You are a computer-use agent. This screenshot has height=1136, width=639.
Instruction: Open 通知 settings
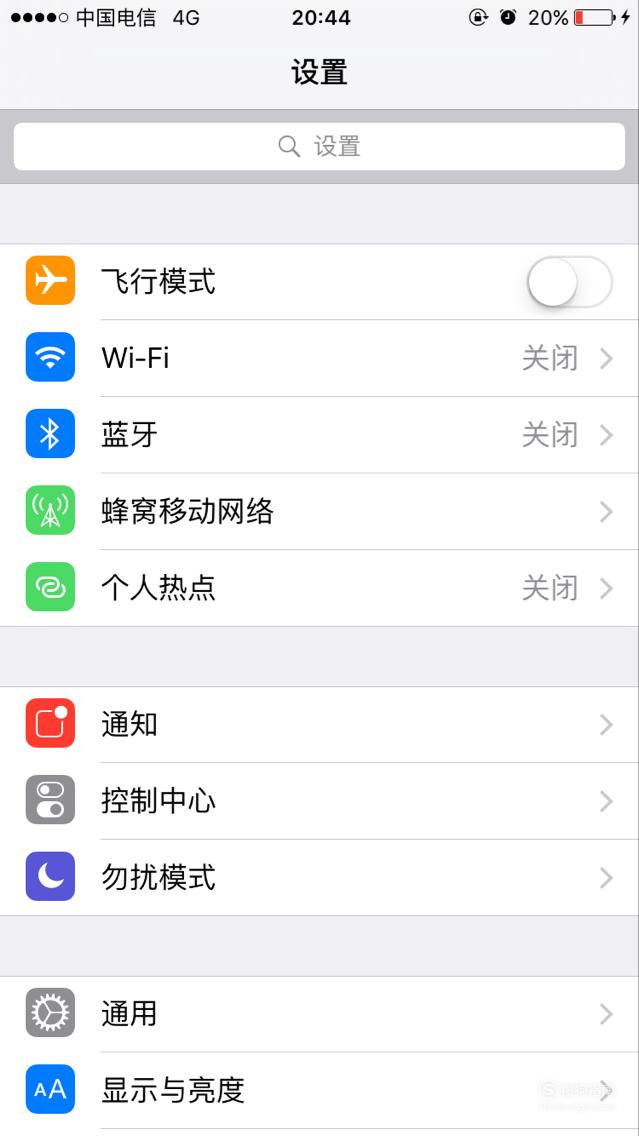320,724
